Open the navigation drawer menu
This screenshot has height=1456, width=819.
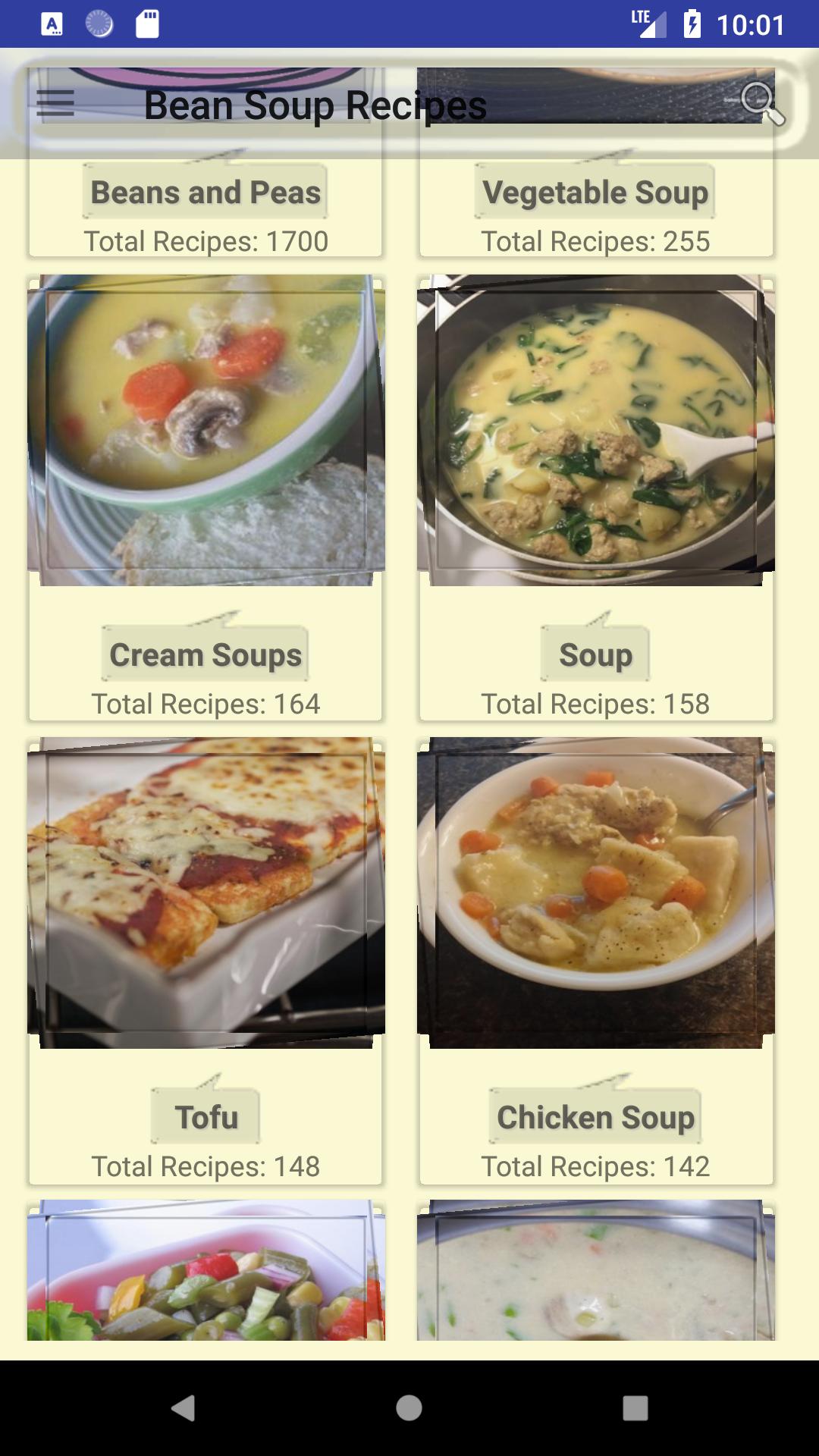(53, 104)
